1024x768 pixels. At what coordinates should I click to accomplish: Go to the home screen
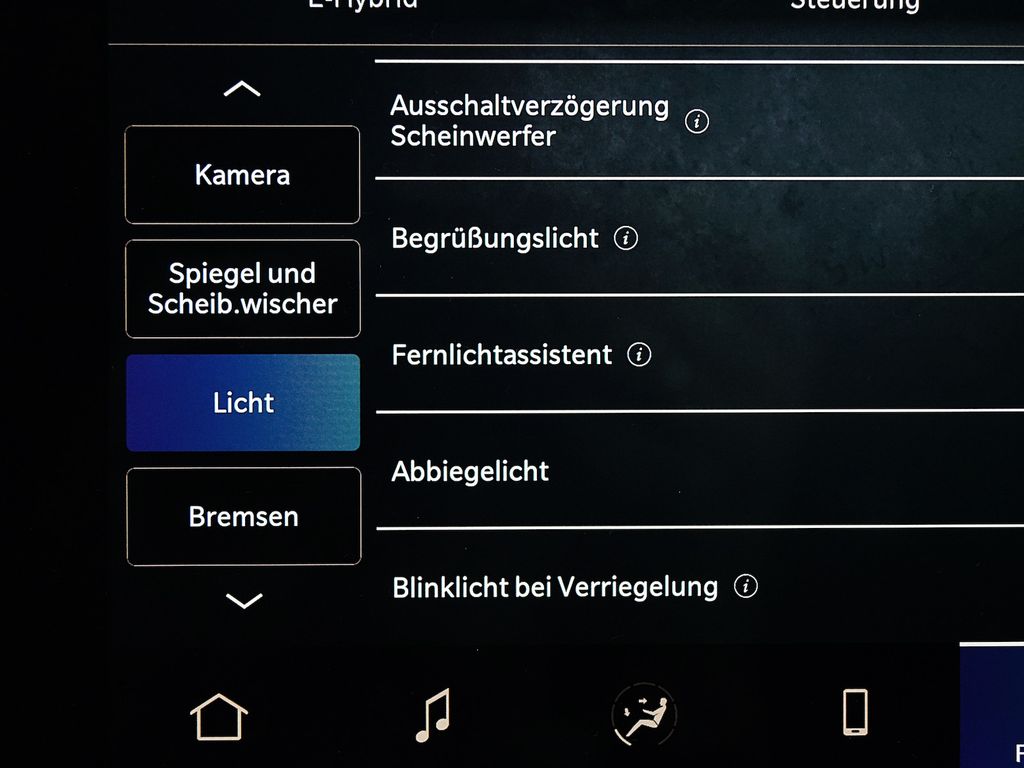(218, 716)
